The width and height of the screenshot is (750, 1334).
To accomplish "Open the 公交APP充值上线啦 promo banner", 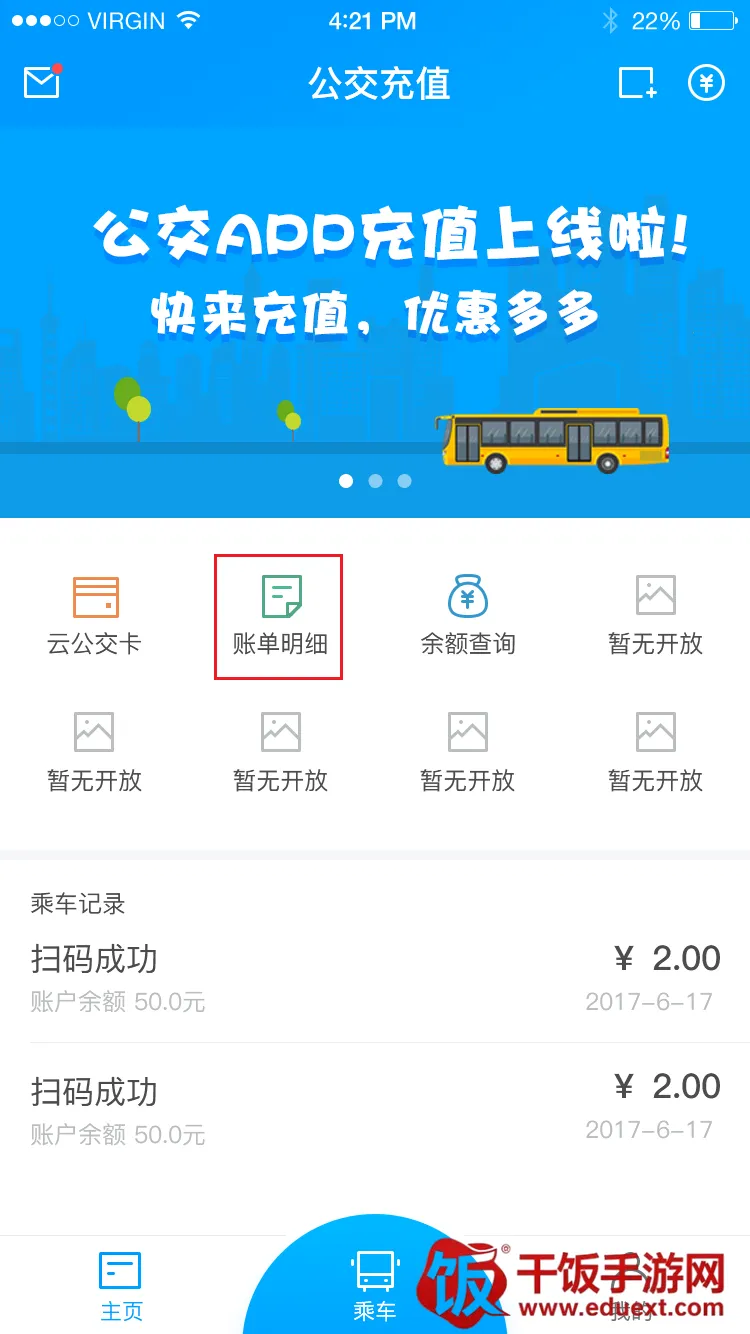I will coord(375,320).
